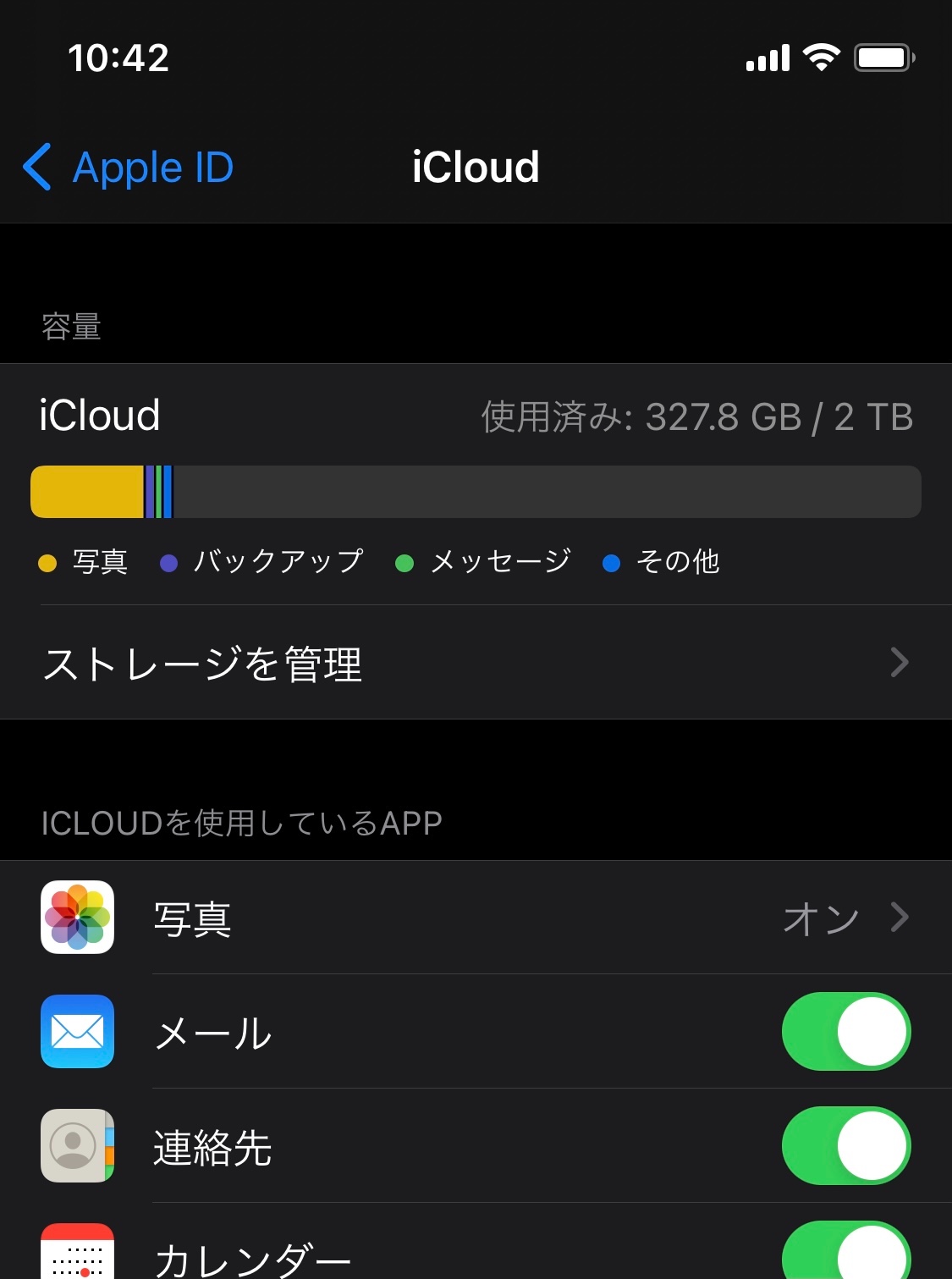
Task: Turn off the メール iCloud switch
Action: tap(845, 1032)
